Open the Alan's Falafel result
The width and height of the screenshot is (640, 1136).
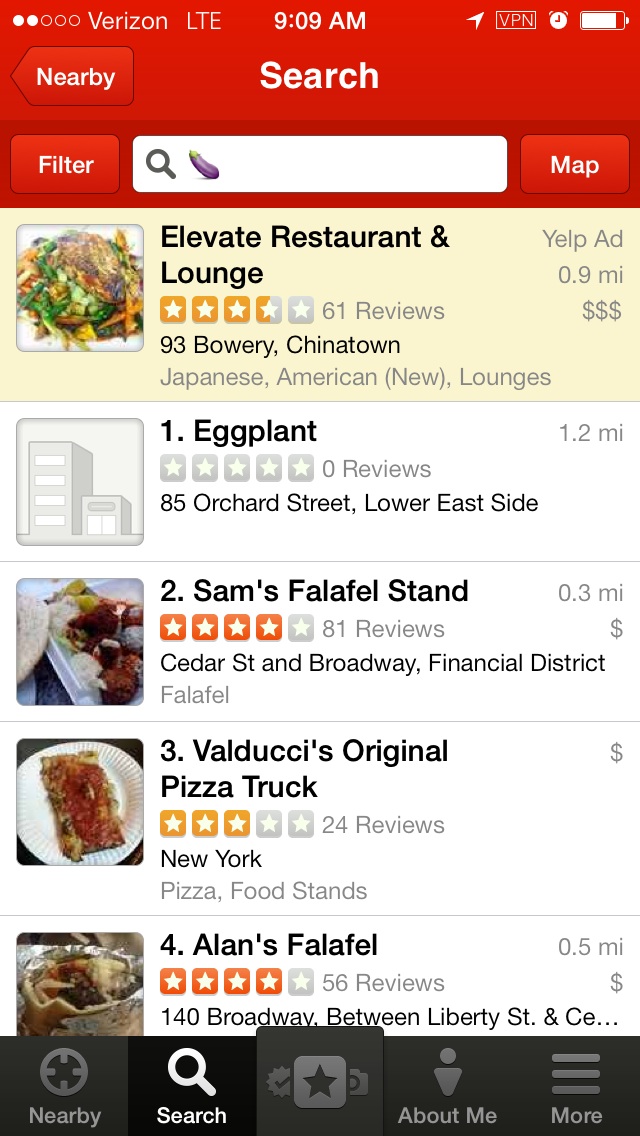pos(320,982)
